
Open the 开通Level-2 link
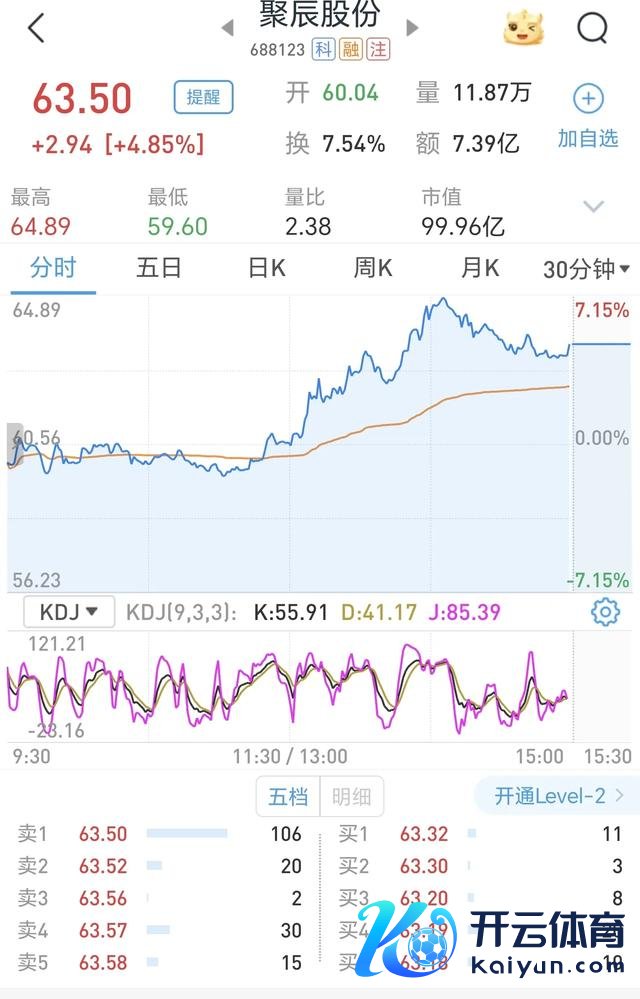click(558, 796)
